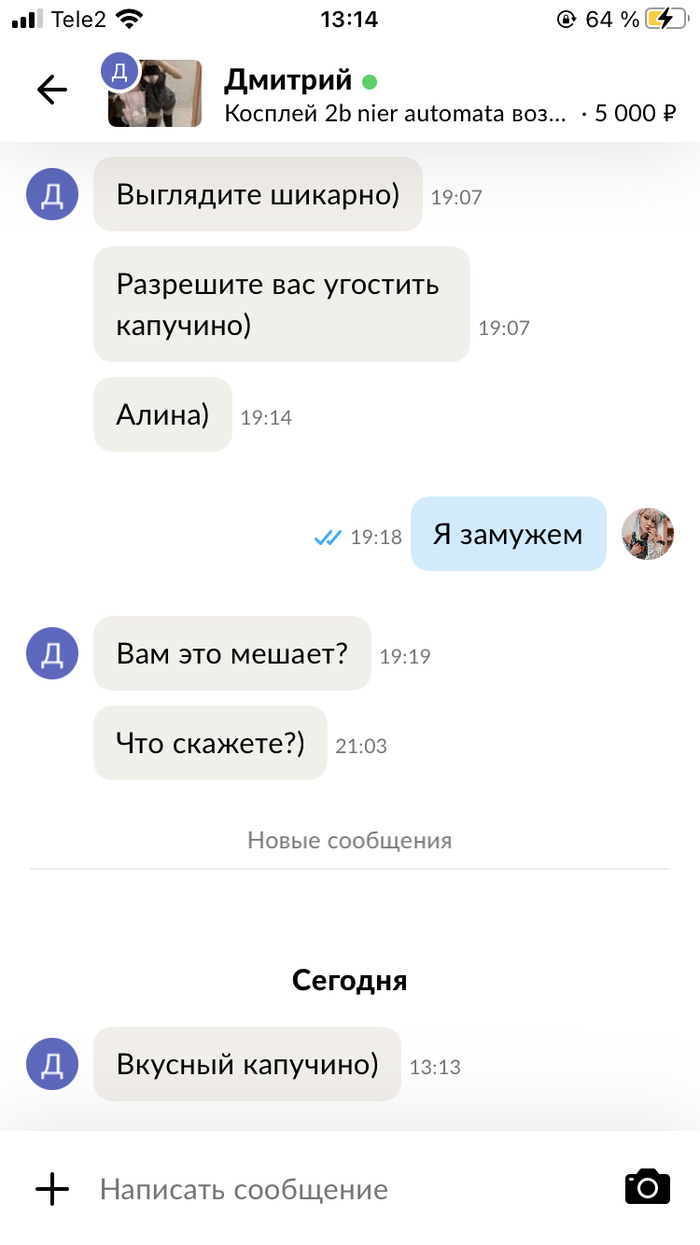Open the camera to send a photo
This screenshot has width=700, height=1245.
click(647, 1187)
